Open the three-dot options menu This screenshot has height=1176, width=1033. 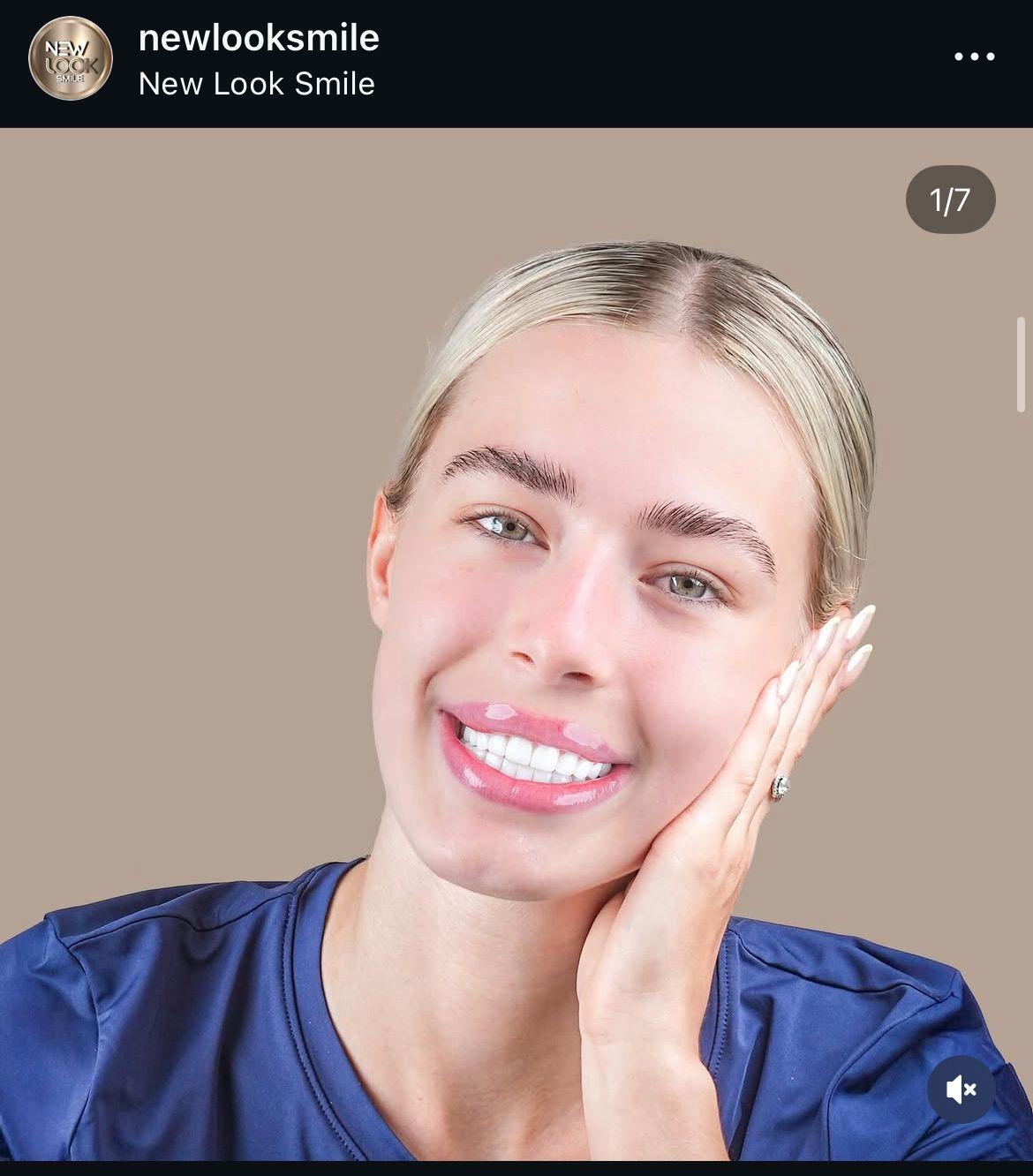(x=974, y=57)
